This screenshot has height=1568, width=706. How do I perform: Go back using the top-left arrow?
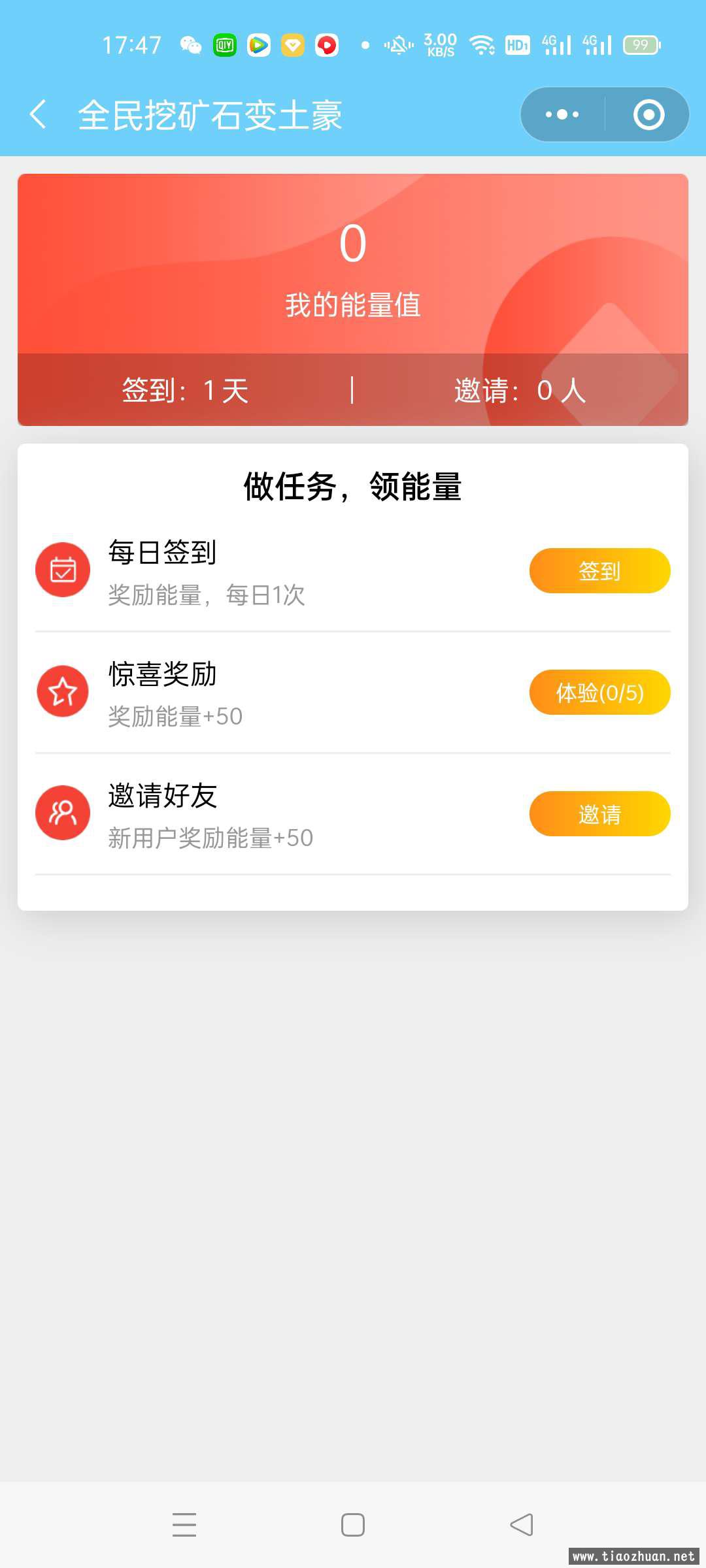[38, 114]
